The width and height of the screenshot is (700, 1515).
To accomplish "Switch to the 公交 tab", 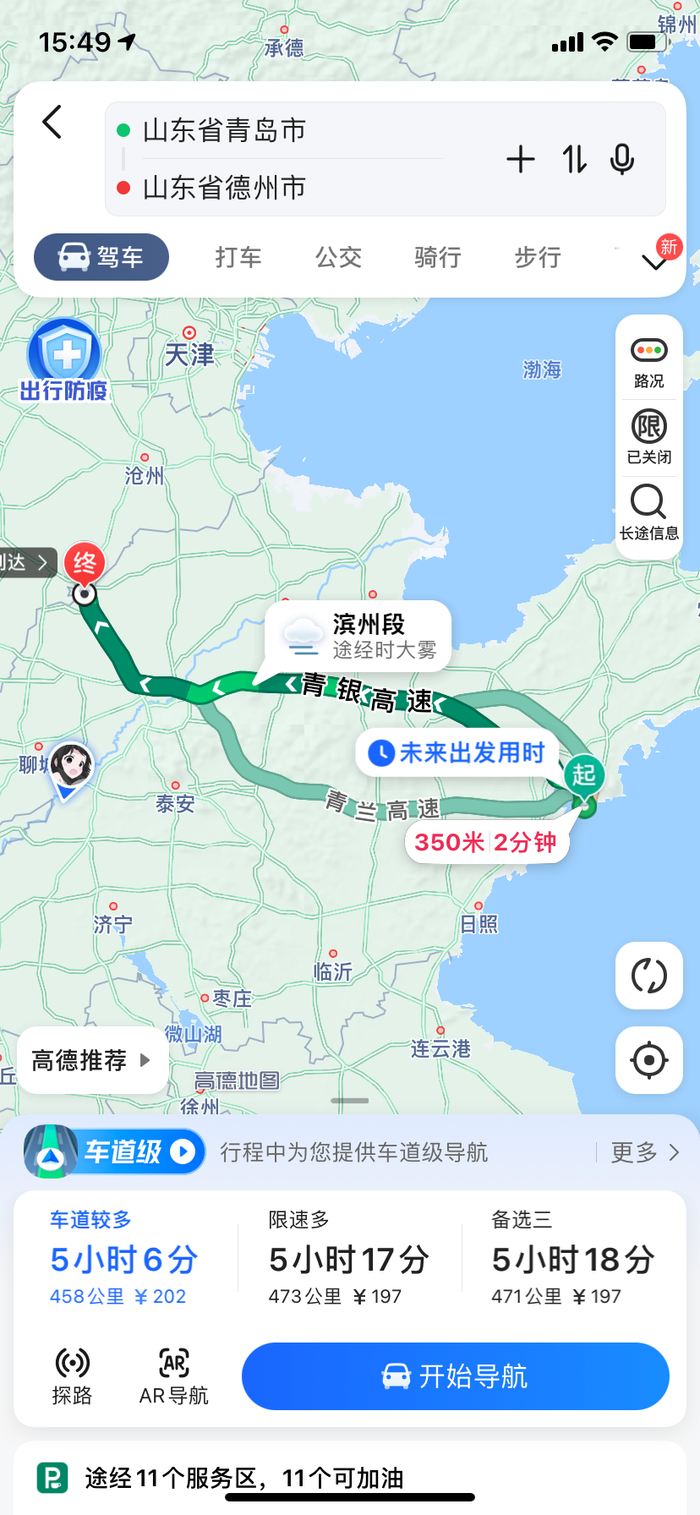I will (338, 257).
